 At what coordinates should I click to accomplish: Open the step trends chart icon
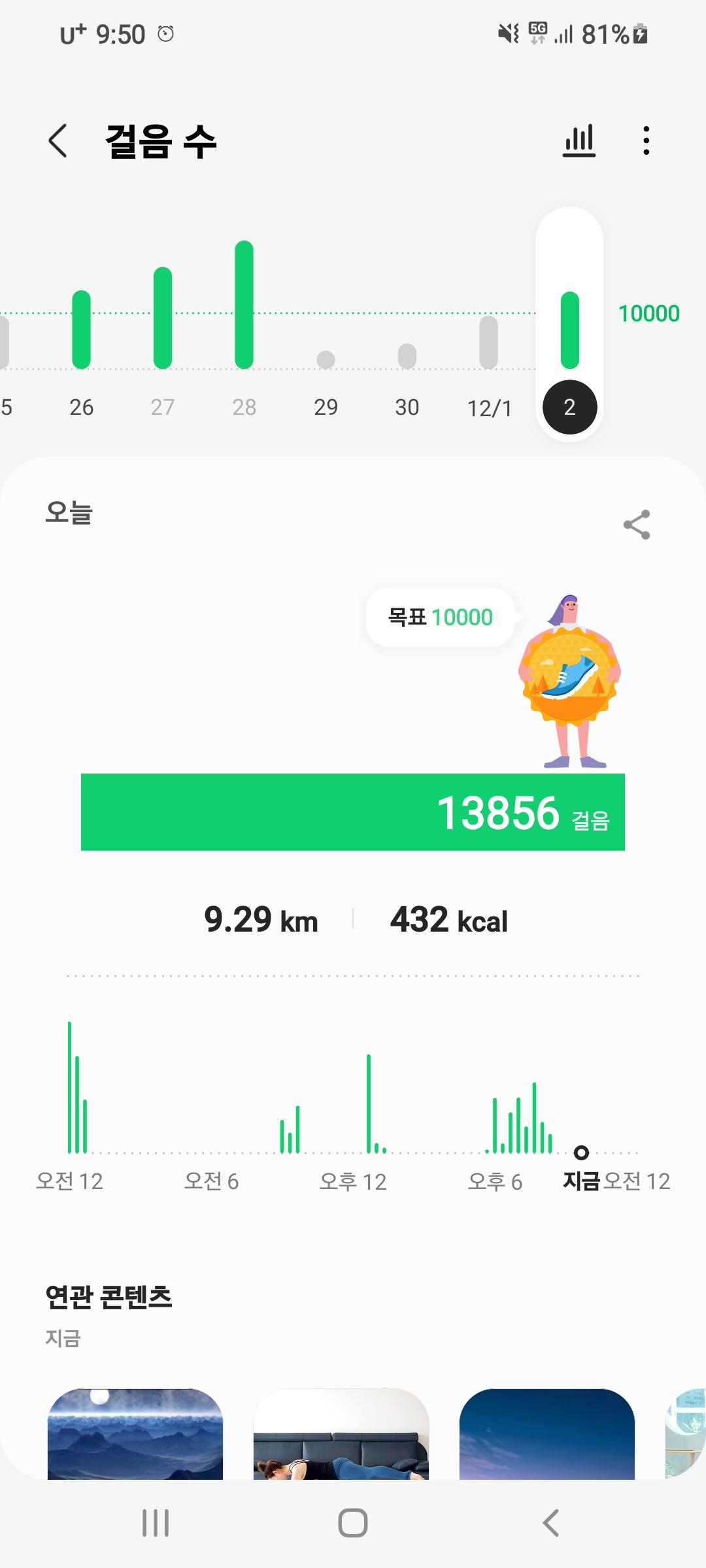pyautogui.click(x=579, y=141)
